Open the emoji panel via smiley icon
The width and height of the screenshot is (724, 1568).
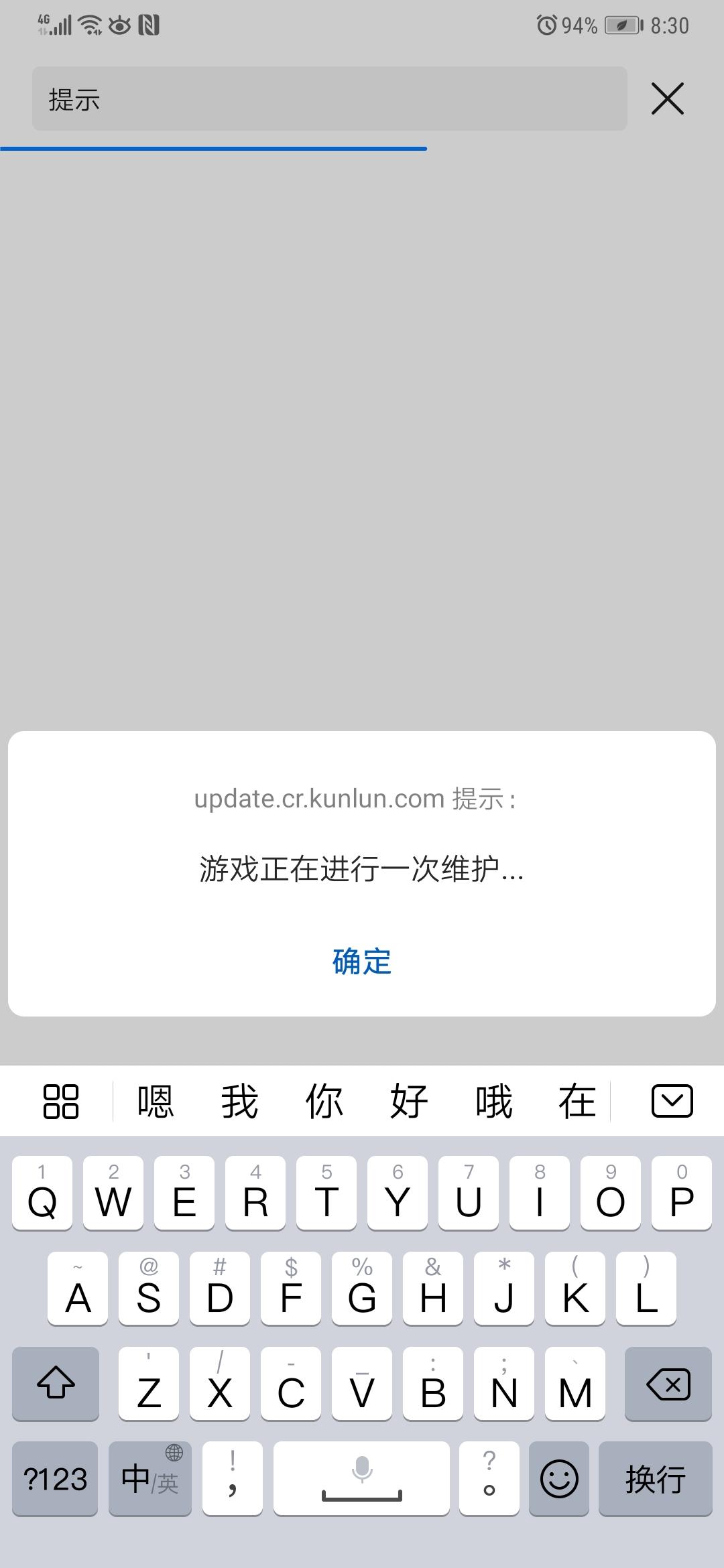(x=559, y=1478)
